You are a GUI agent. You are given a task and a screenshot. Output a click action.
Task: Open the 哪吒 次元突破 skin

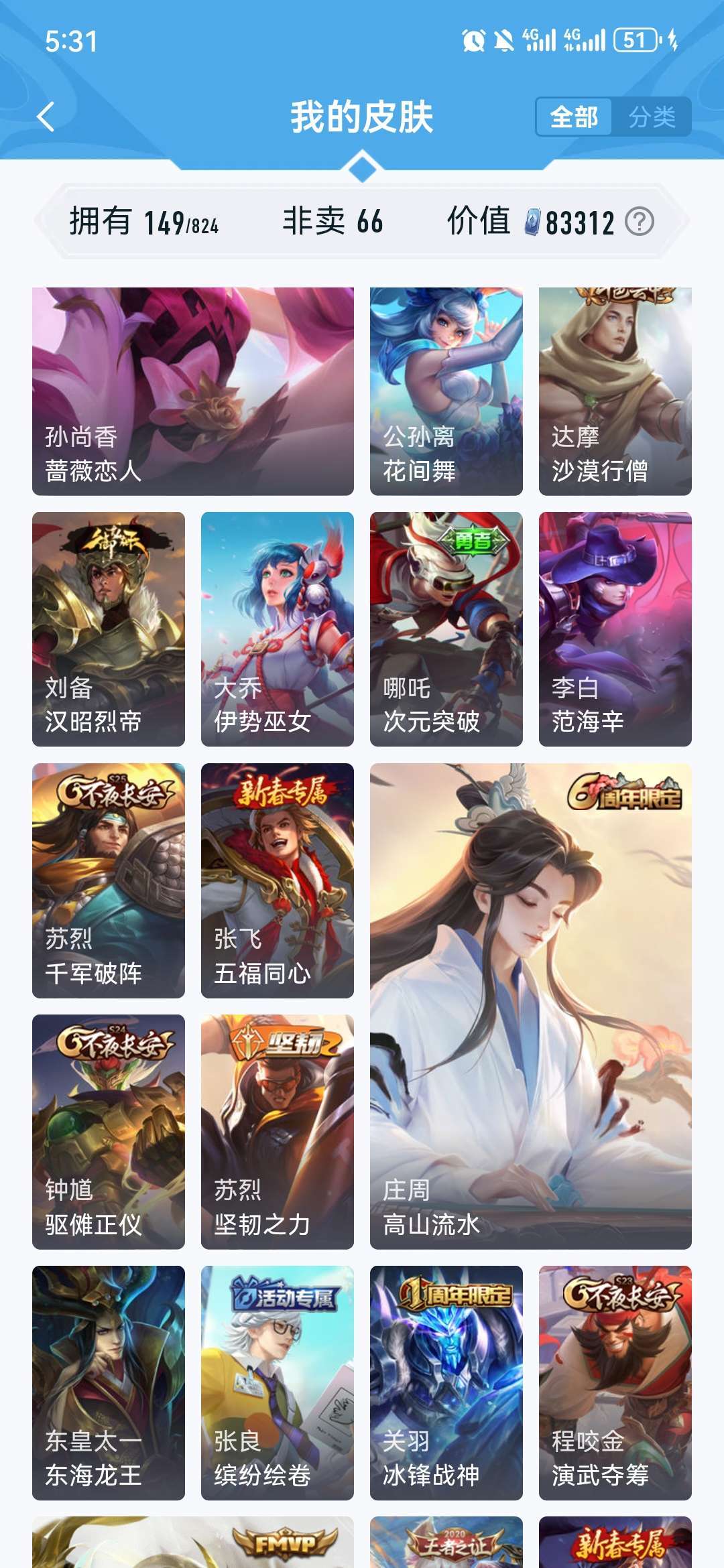coord(446,629)
